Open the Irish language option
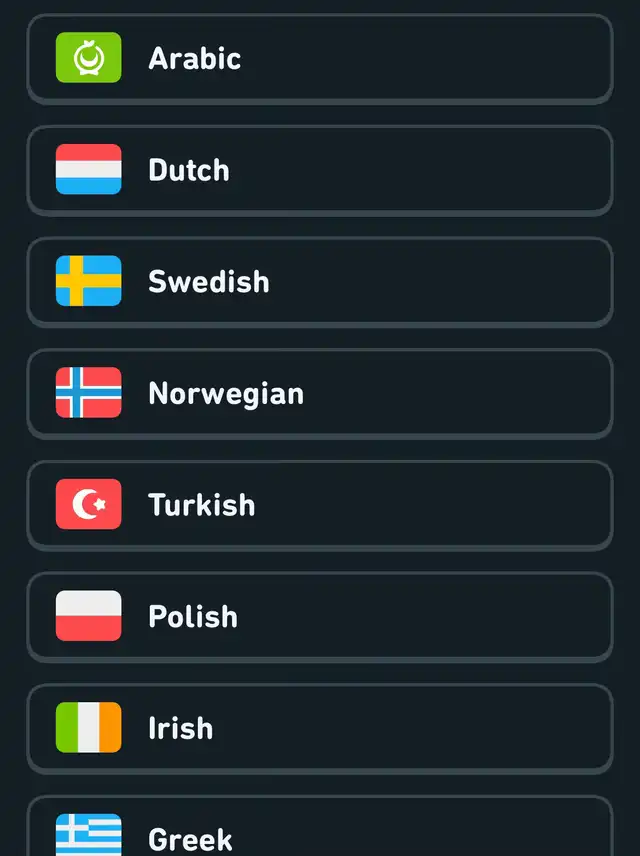This screenshot has width=640, height=856. pos(320,728)
